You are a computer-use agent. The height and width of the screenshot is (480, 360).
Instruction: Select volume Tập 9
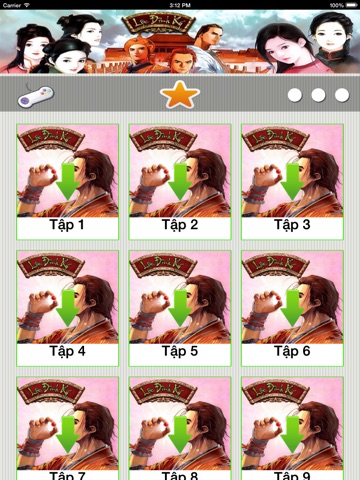click(x=292, y=428)
